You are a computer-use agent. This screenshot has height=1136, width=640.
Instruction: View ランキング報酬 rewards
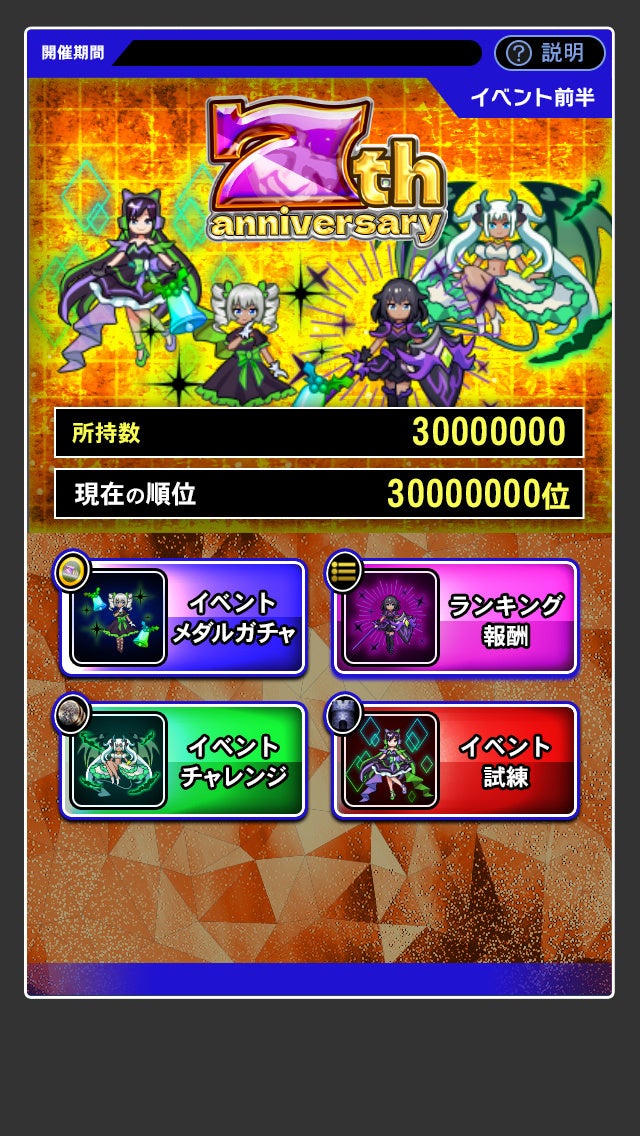[456, 617]
